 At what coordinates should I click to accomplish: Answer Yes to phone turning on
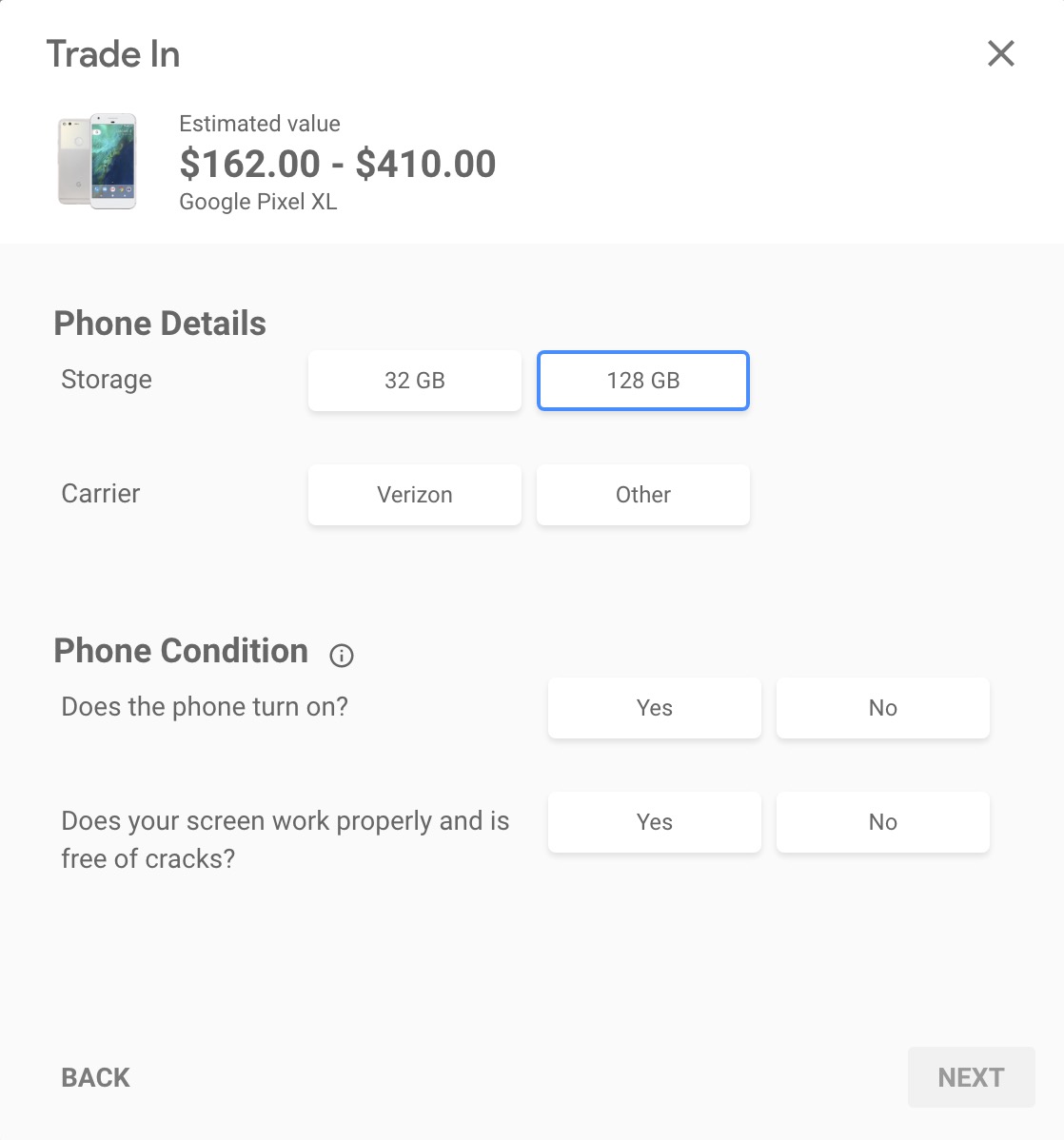pyautogui.click(x=654, y=708)
